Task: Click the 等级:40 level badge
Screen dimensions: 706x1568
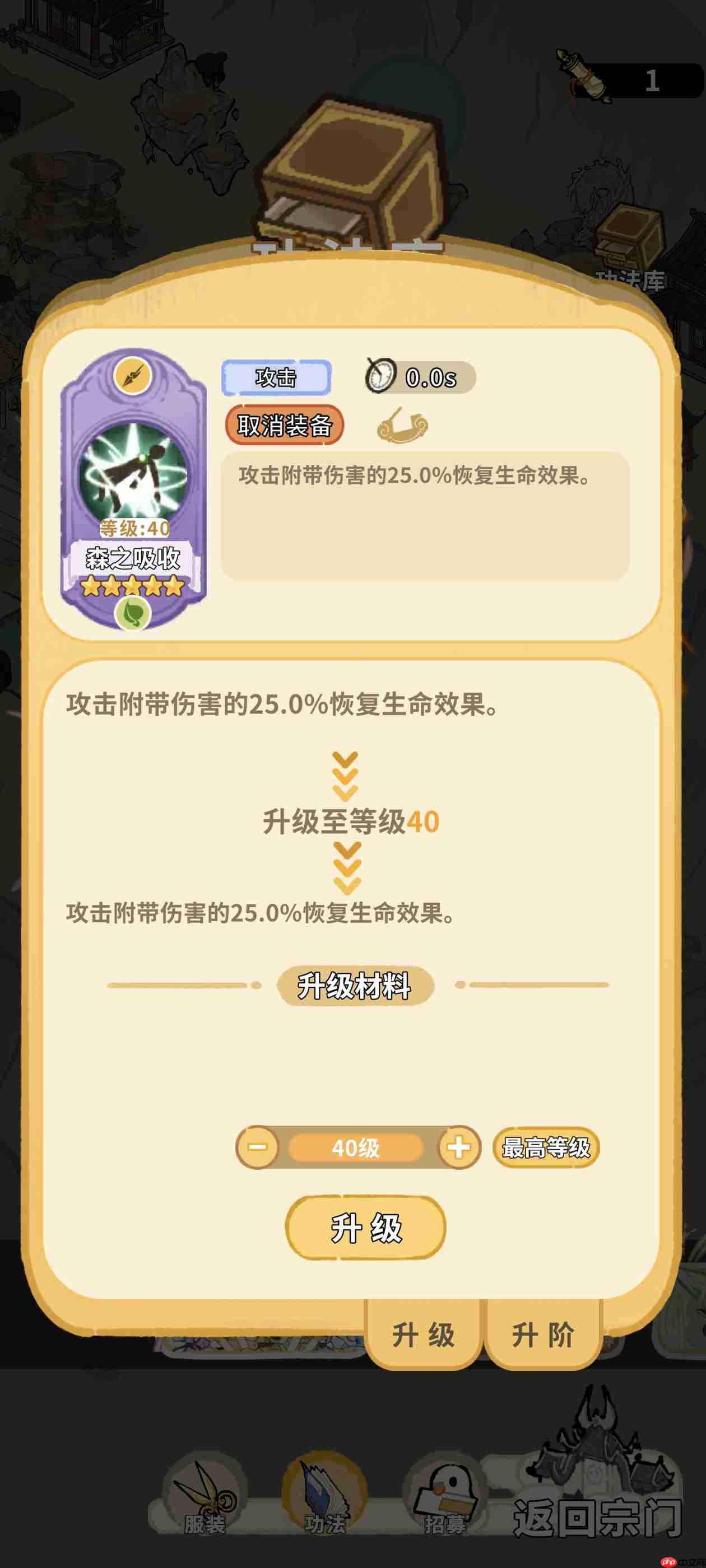Action: 134,528
